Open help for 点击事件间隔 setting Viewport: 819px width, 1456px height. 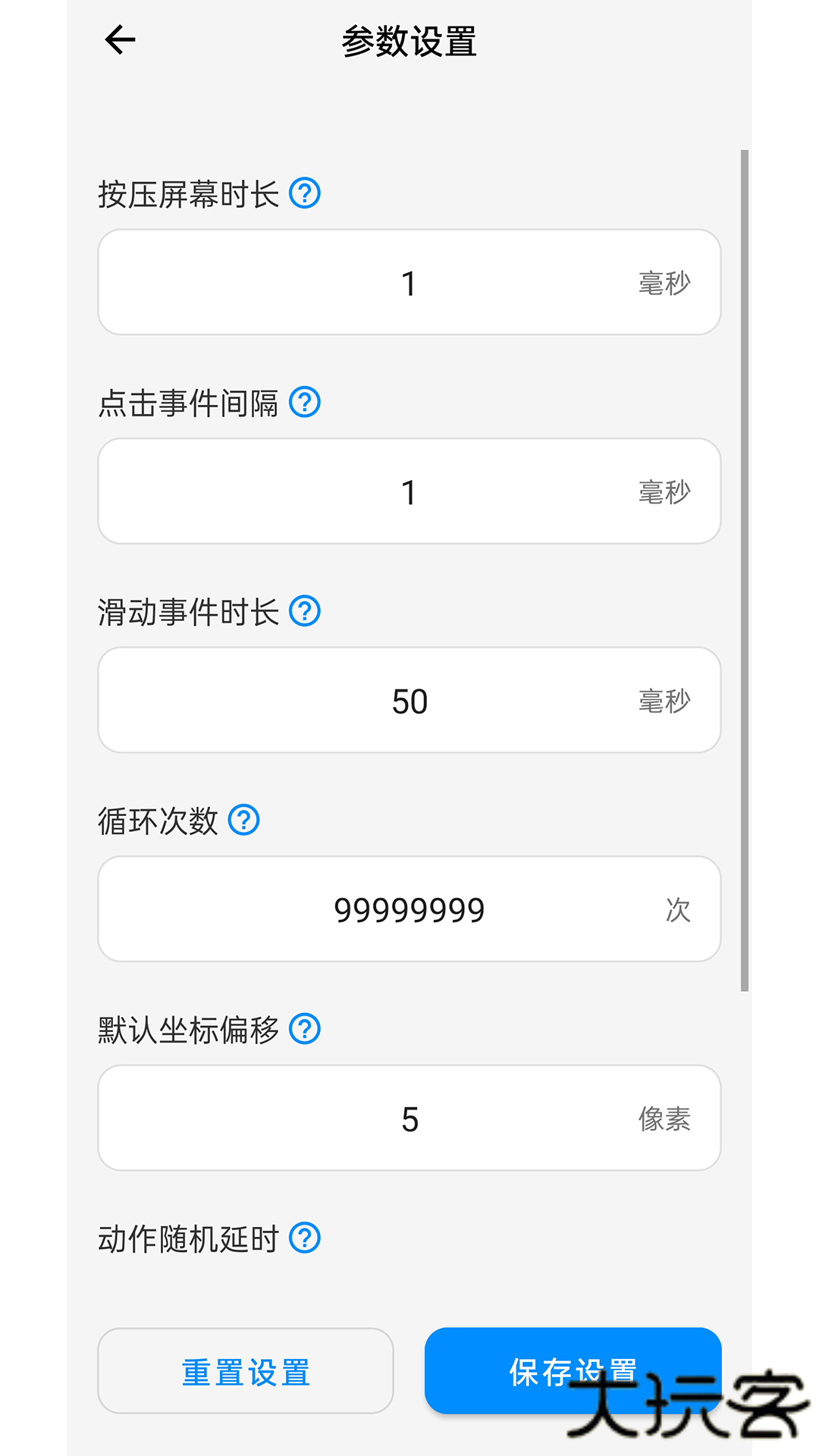tap(306, 403)
